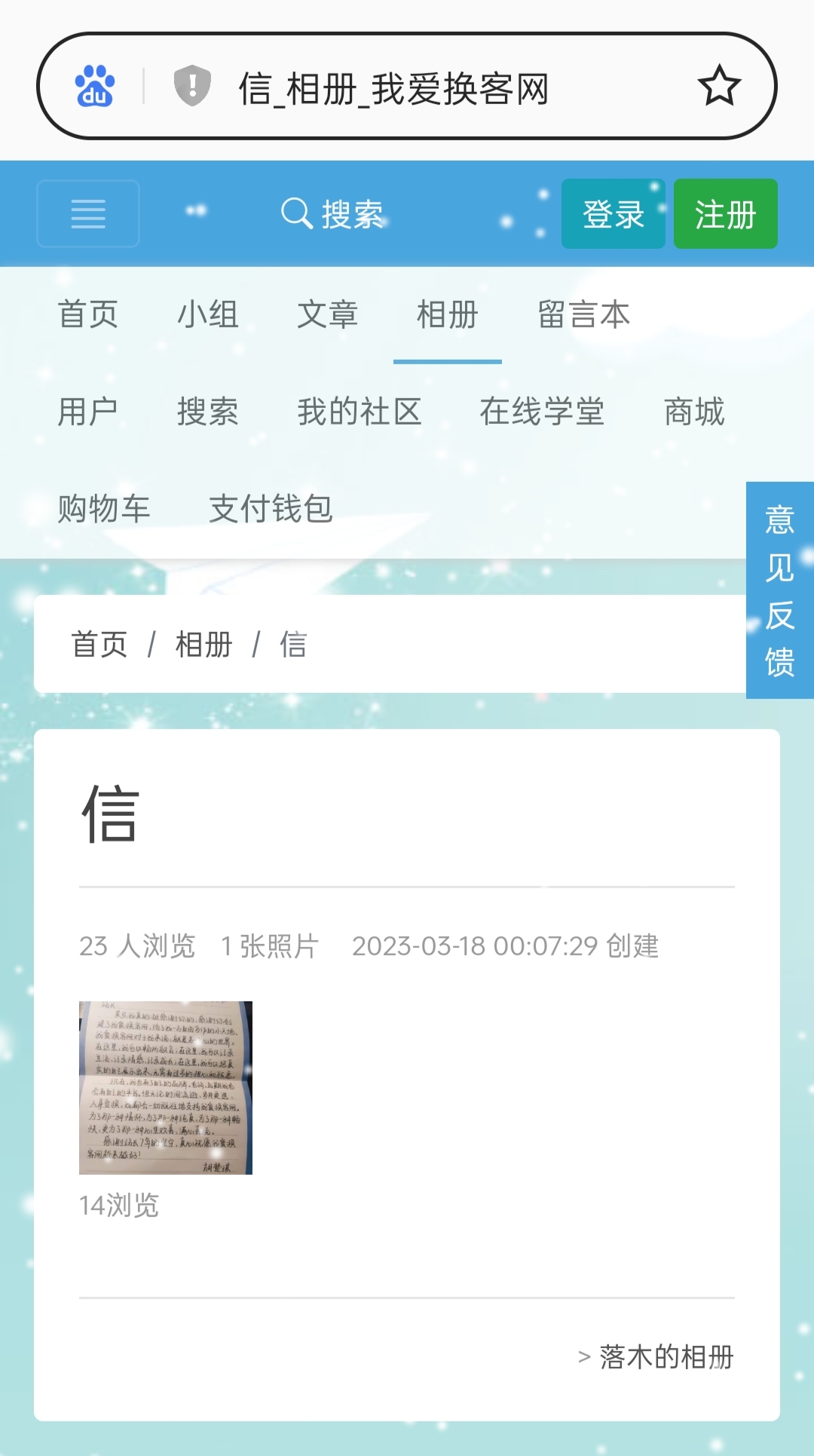Switch to the 文章 tab
This screenshot has width=814, height=1456.
(327, 314)
